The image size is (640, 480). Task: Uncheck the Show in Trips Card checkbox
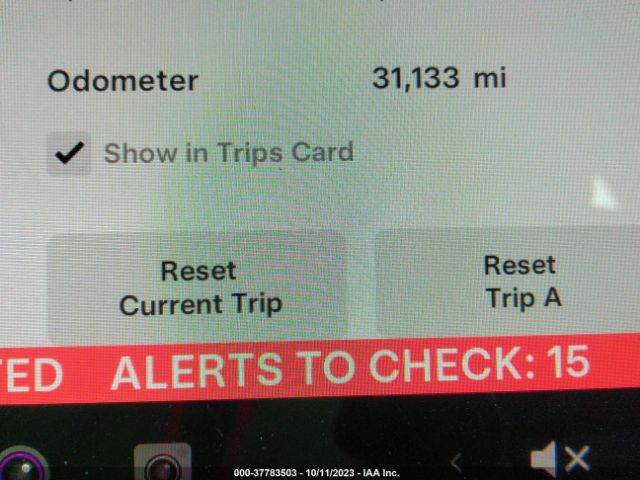(69, 154)
